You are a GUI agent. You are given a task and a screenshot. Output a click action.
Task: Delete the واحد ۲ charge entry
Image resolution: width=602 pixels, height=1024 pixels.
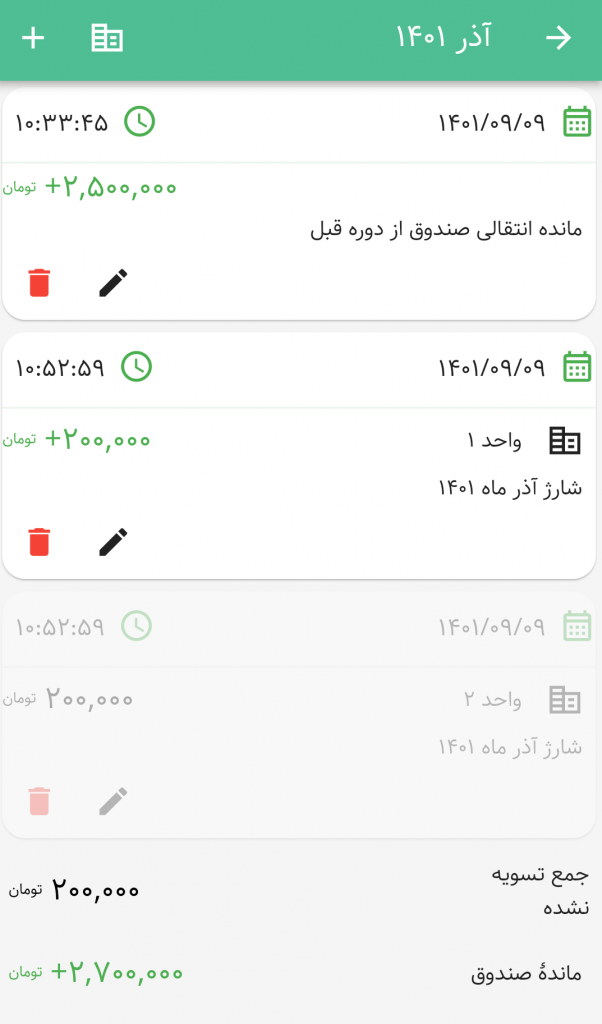(39, 801)
